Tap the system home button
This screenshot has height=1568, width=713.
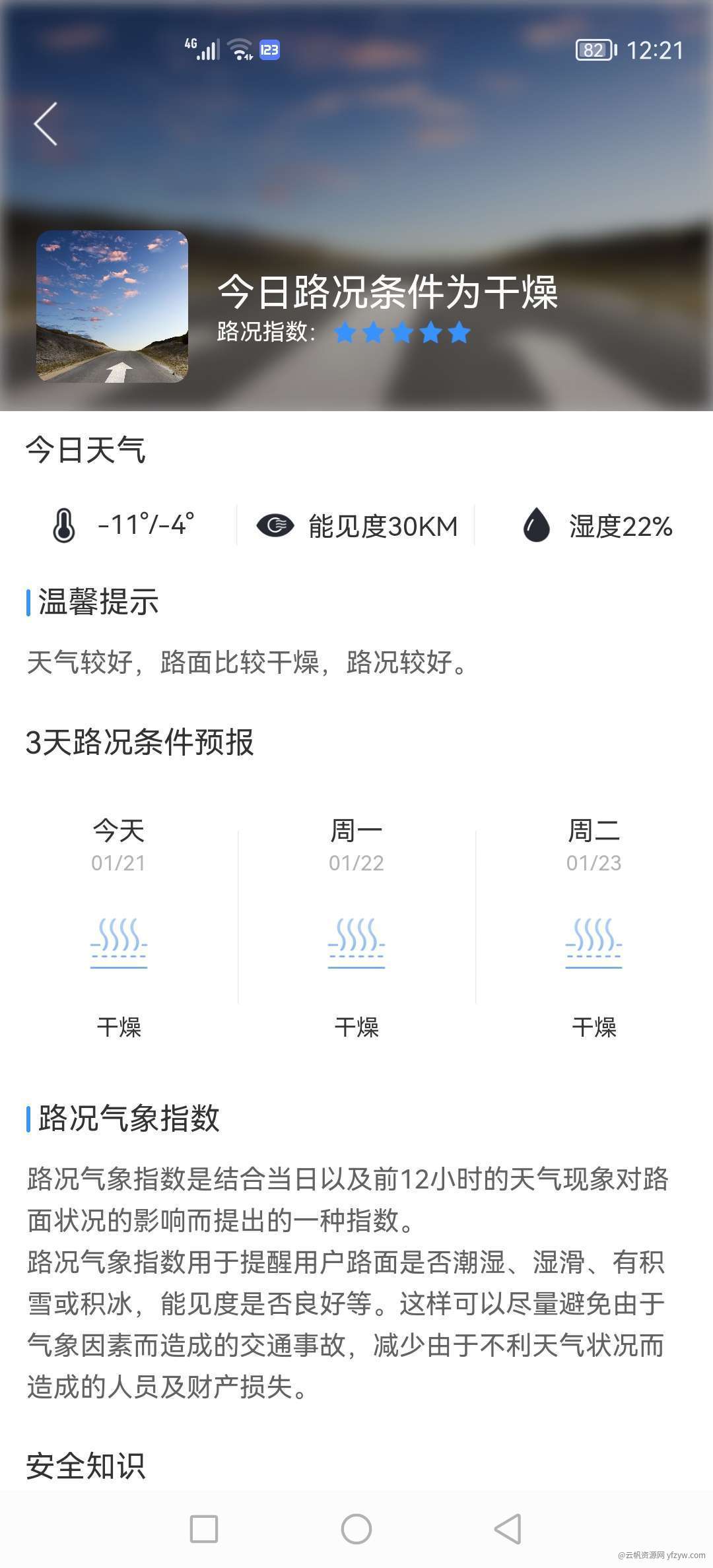356,1528
